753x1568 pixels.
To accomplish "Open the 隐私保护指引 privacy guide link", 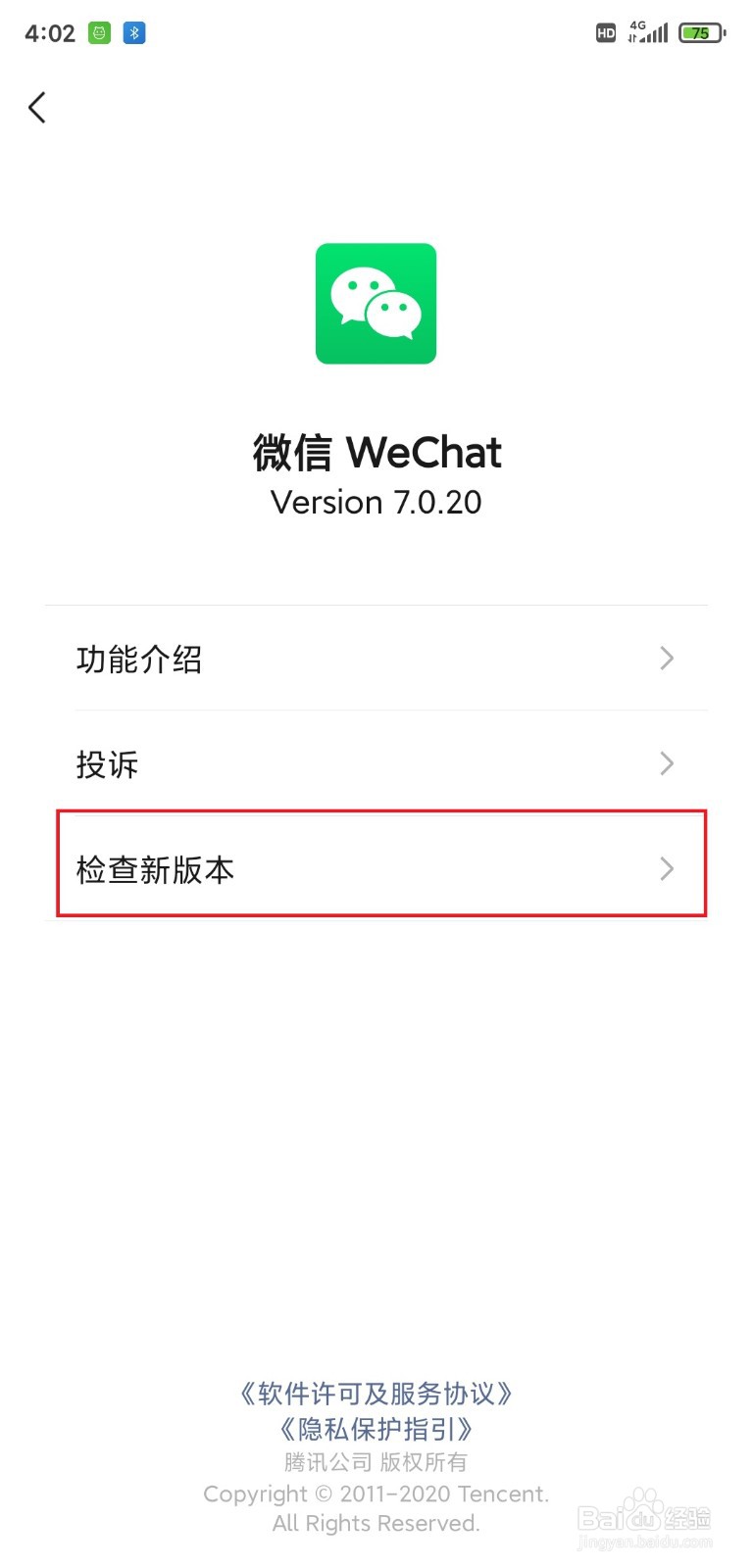I will 376,1428.
